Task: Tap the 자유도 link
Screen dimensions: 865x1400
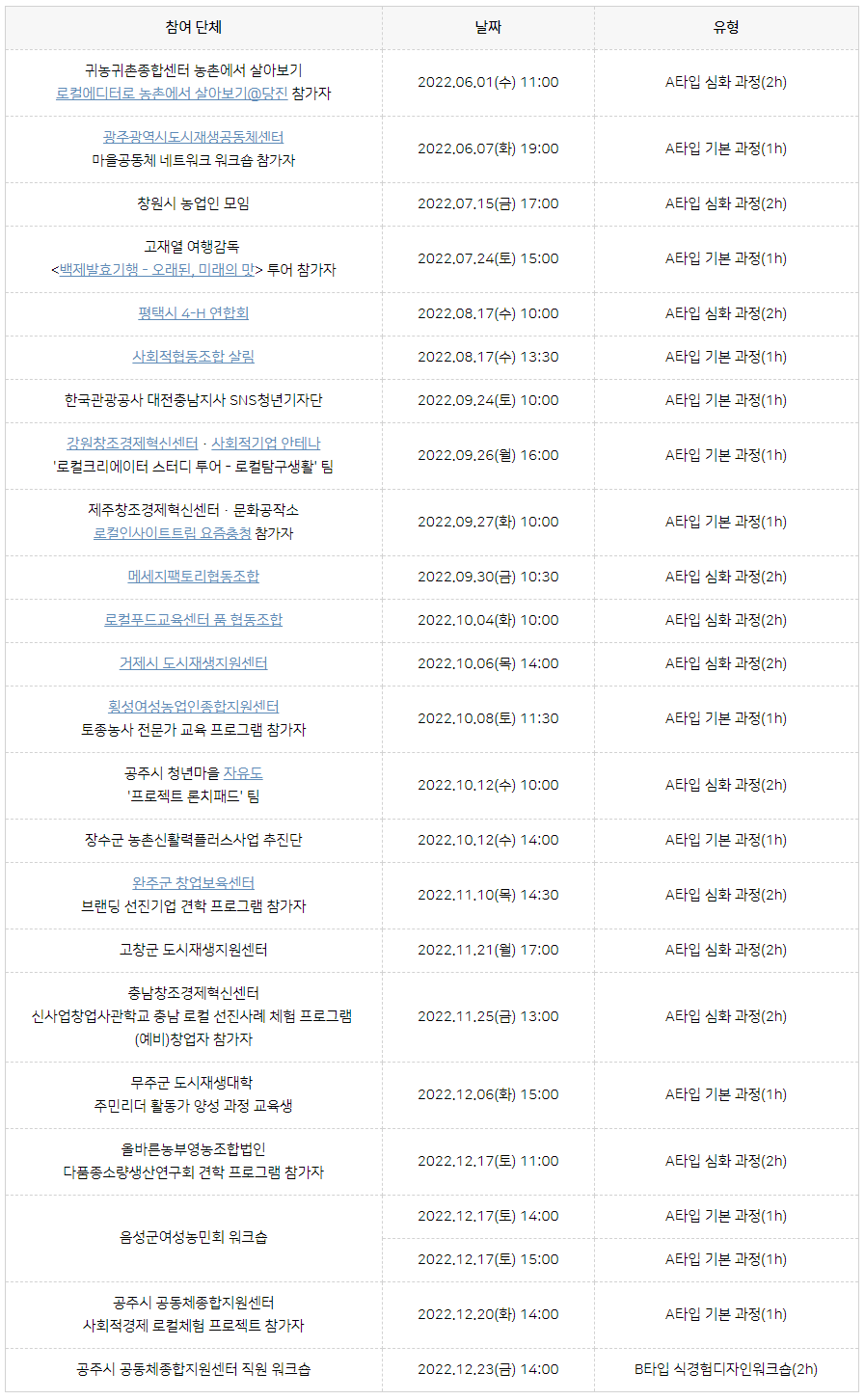Action: 243,773
